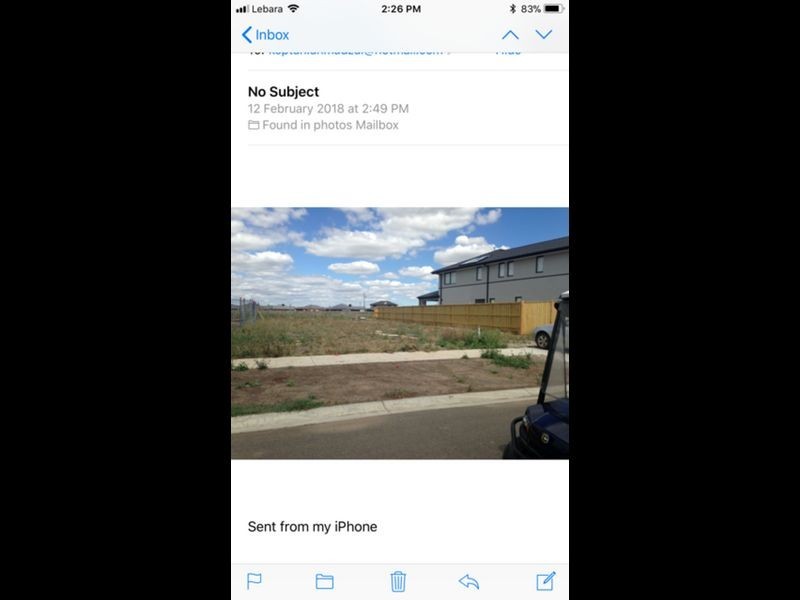Delete this email with the trash icon
This screenshot has height=600, width=800.
click(398, 581)
